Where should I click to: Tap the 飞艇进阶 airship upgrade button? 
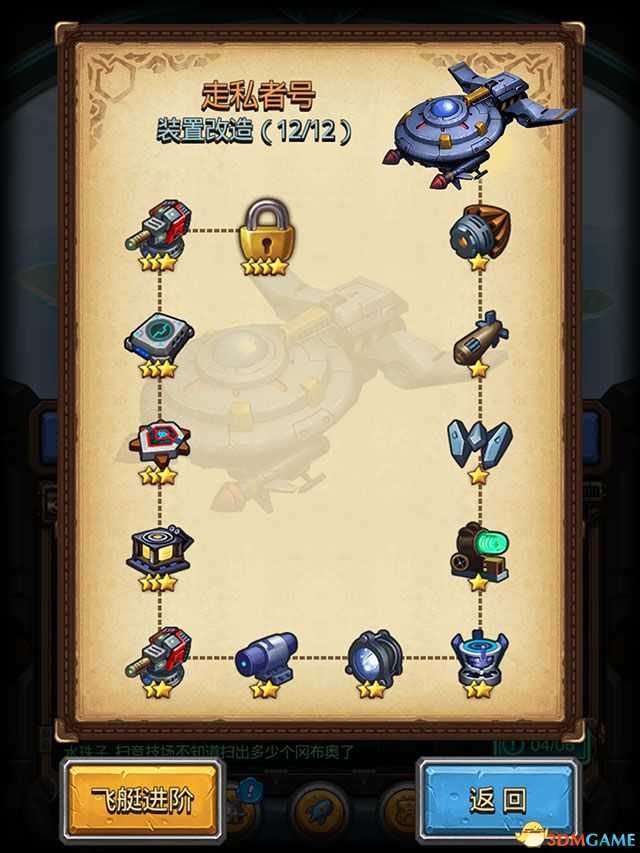click(142, 798)
